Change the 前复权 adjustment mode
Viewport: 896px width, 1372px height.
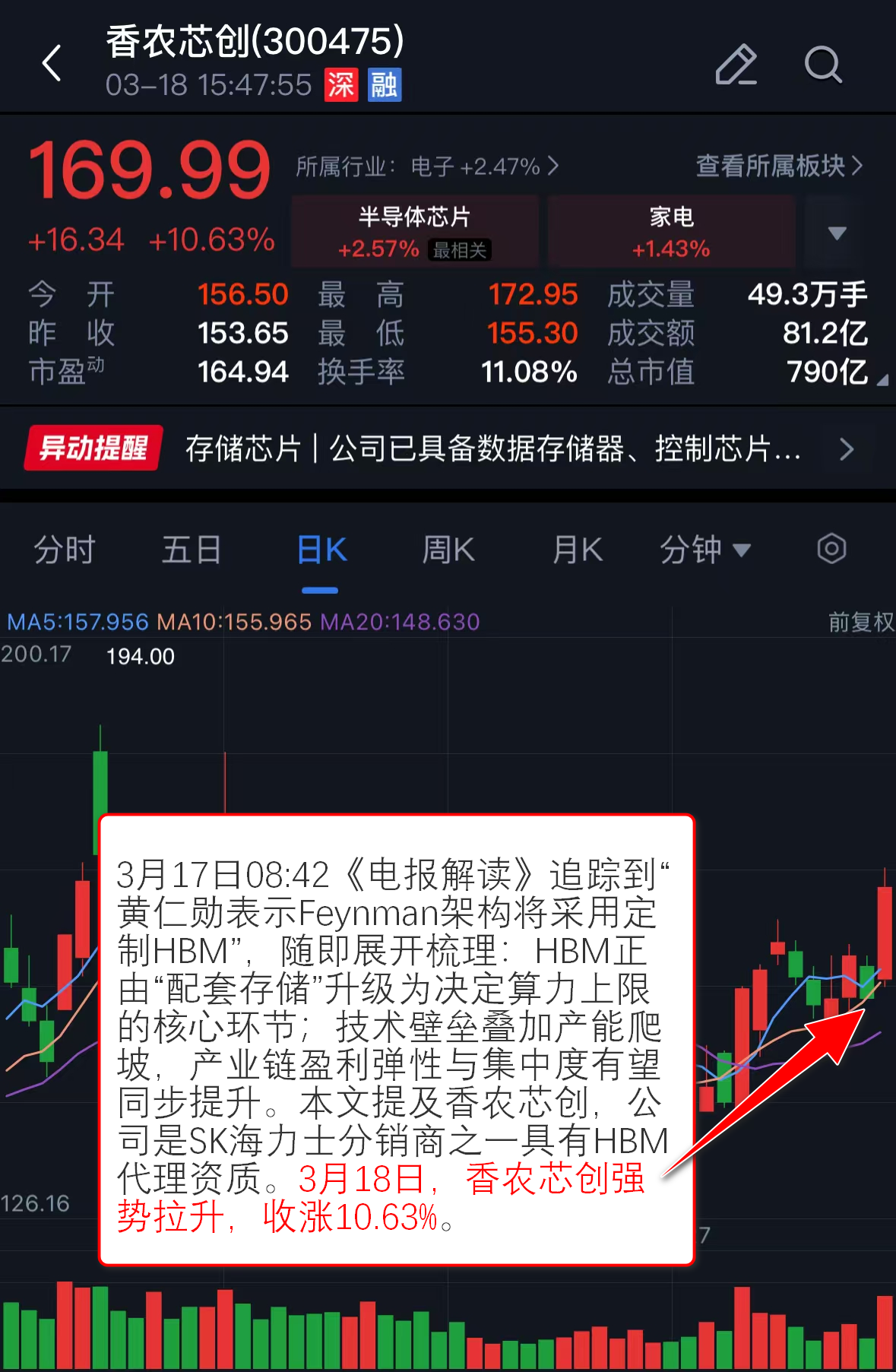[860, 623]
